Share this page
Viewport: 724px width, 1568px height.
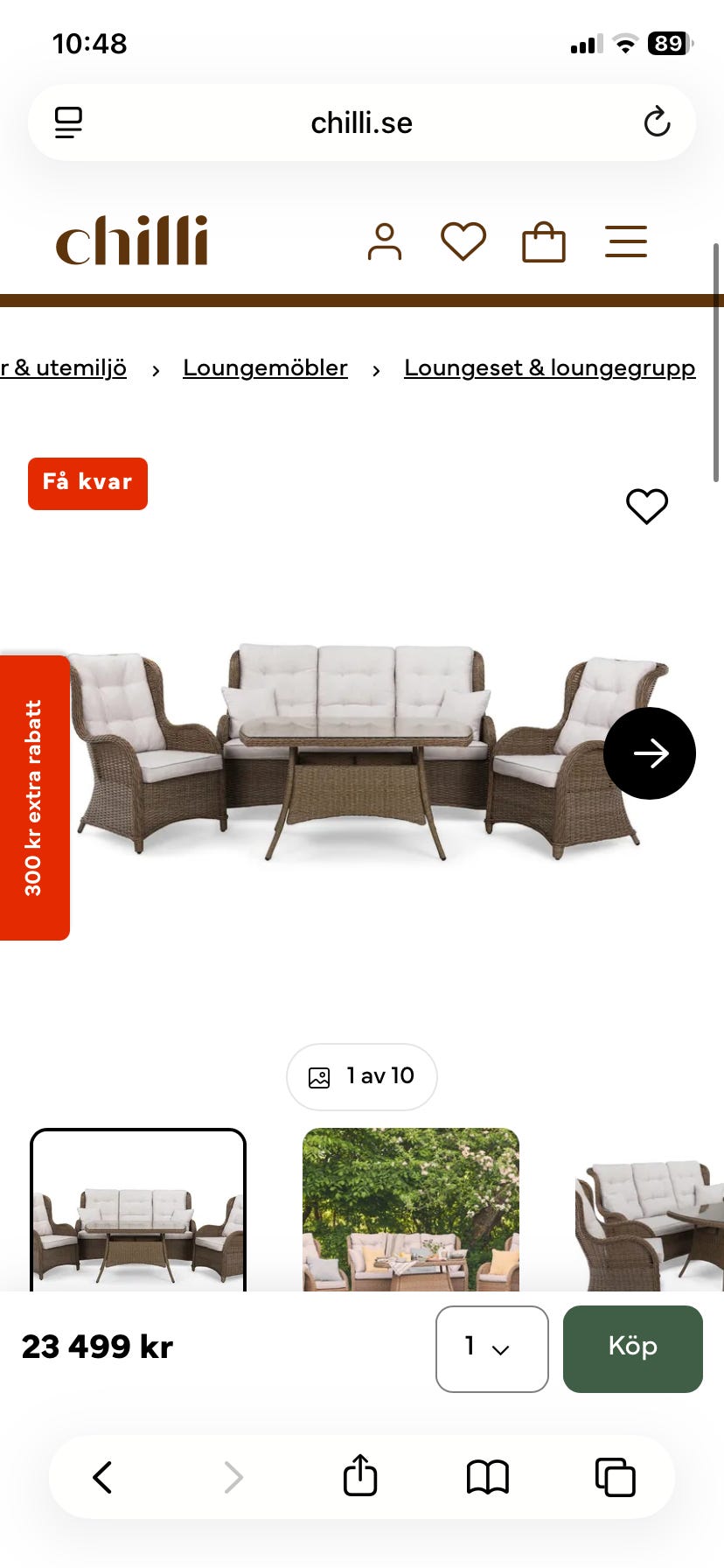click(360, 1475)
